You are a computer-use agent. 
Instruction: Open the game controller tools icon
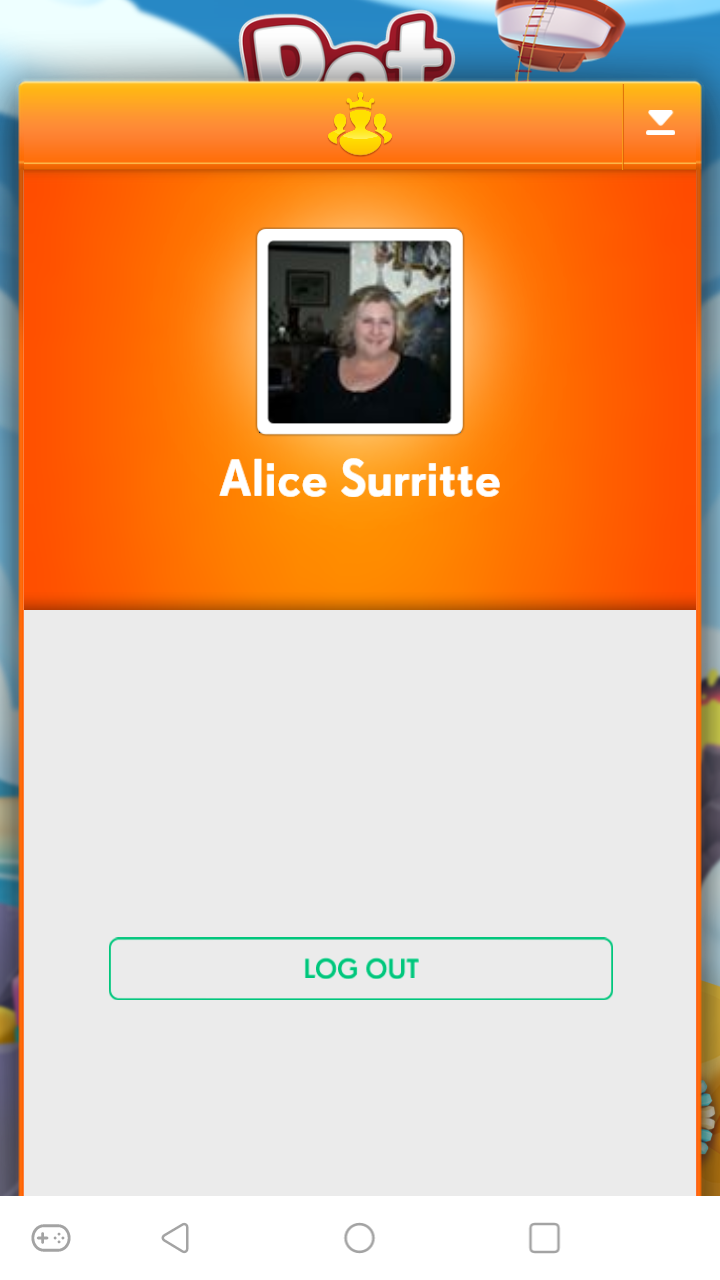pos(50,1238)
